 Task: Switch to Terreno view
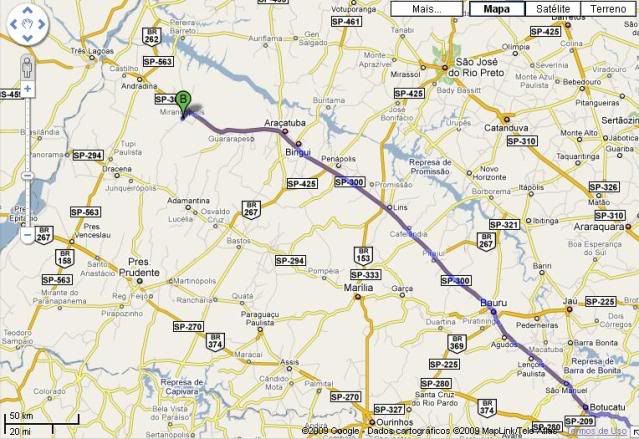[x=608, y=9]
